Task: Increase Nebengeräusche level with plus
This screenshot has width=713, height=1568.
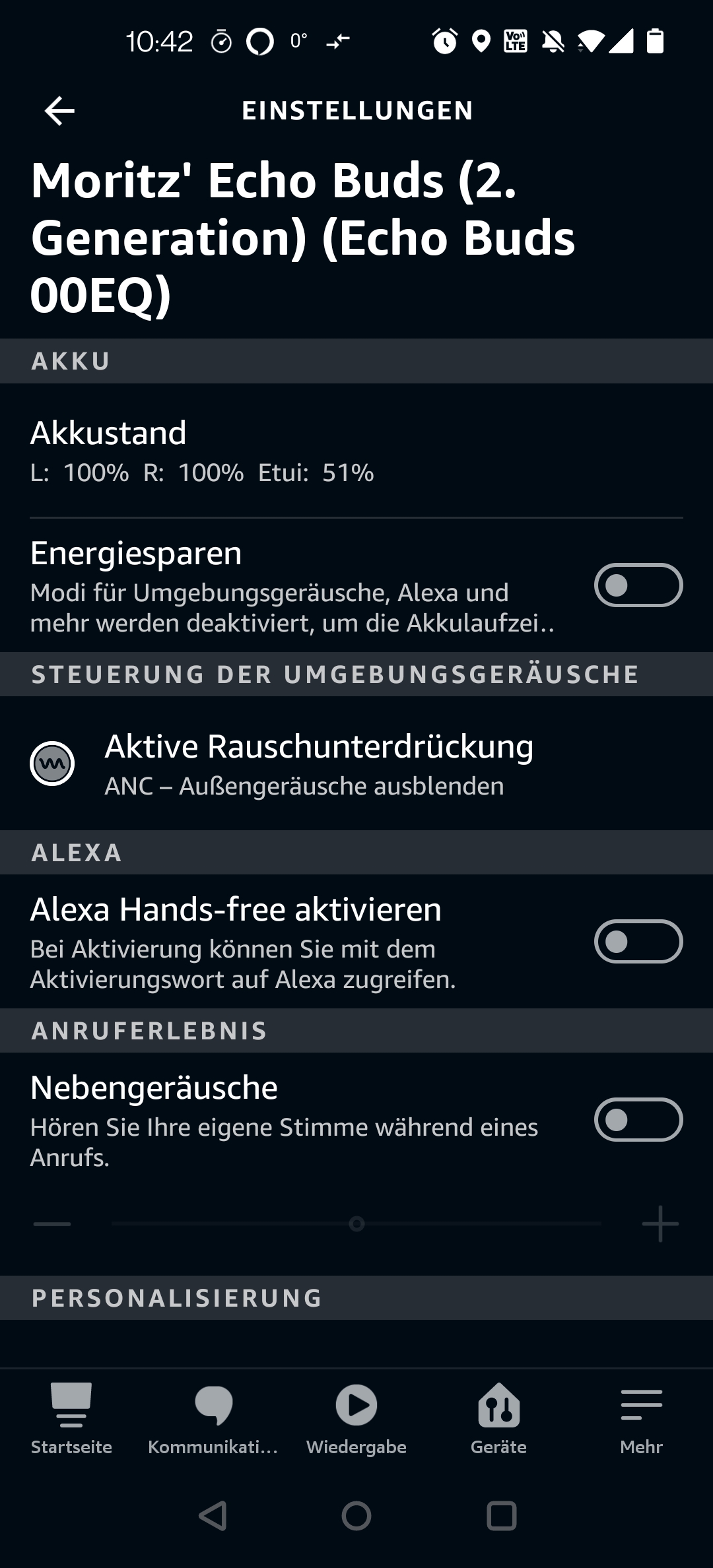Action: [x=660, y=1224]
